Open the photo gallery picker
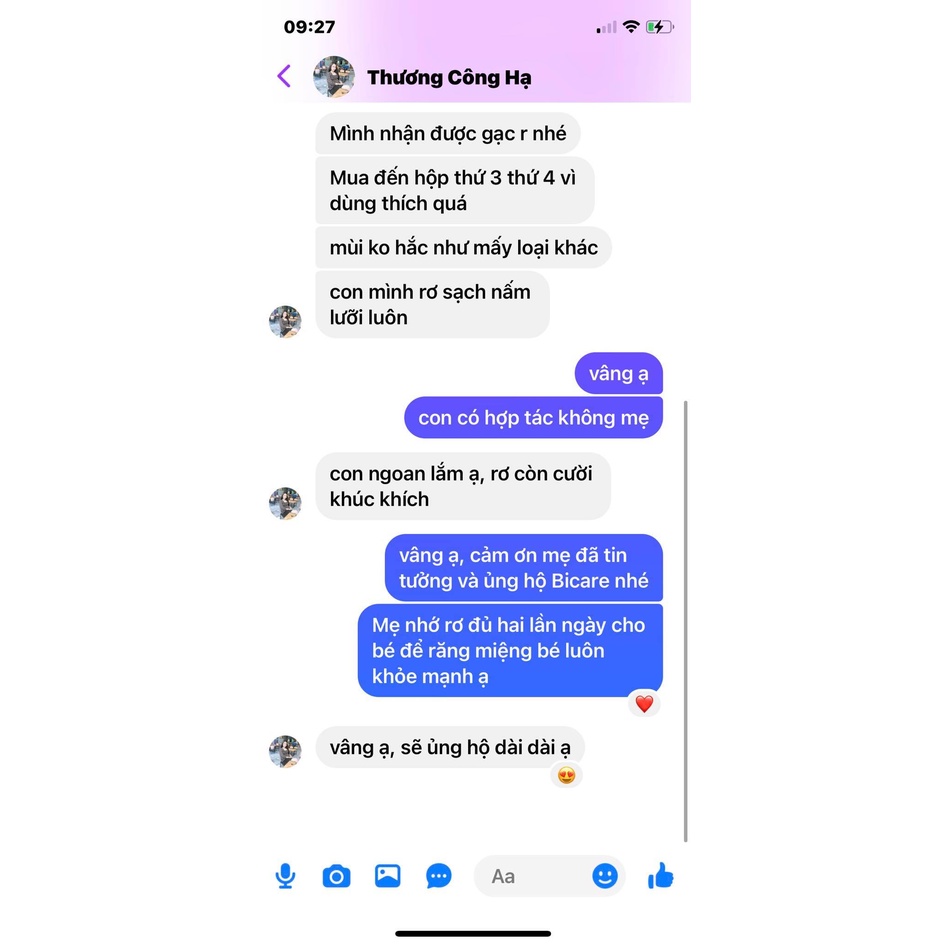Screen dimensions: 946x946 (x=387, y=876)
